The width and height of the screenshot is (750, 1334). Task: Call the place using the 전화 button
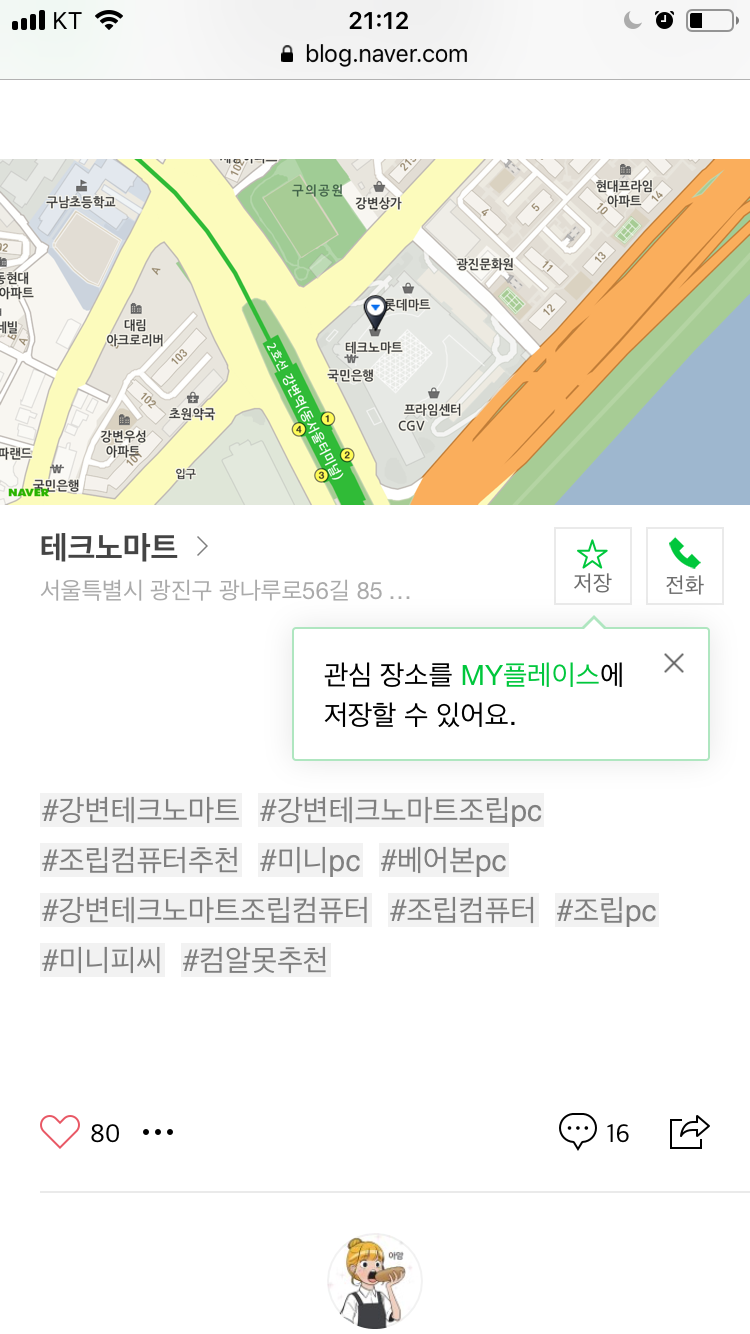point(685,566)
